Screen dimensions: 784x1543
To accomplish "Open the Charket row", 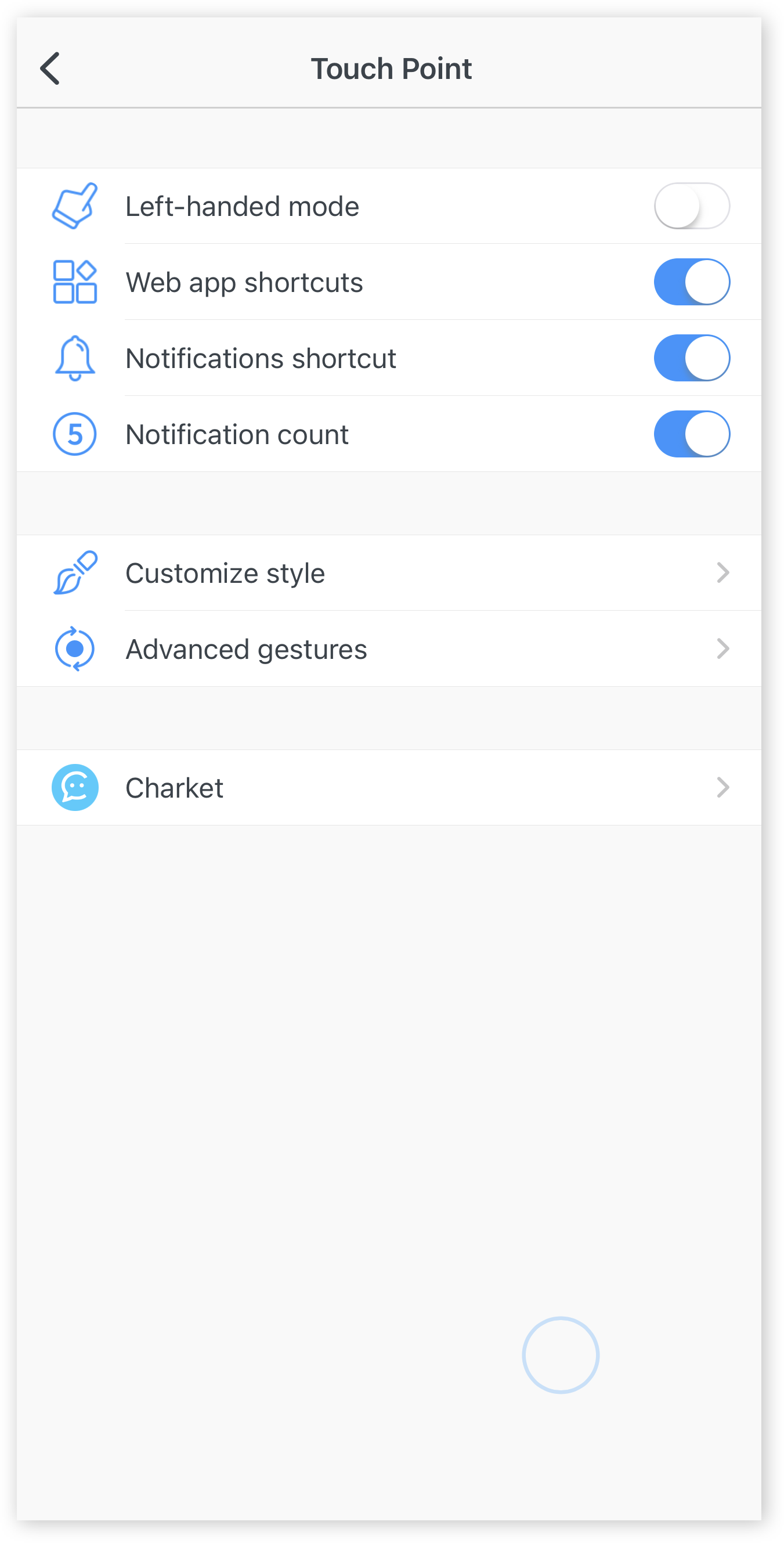I will tap(389, 788).
